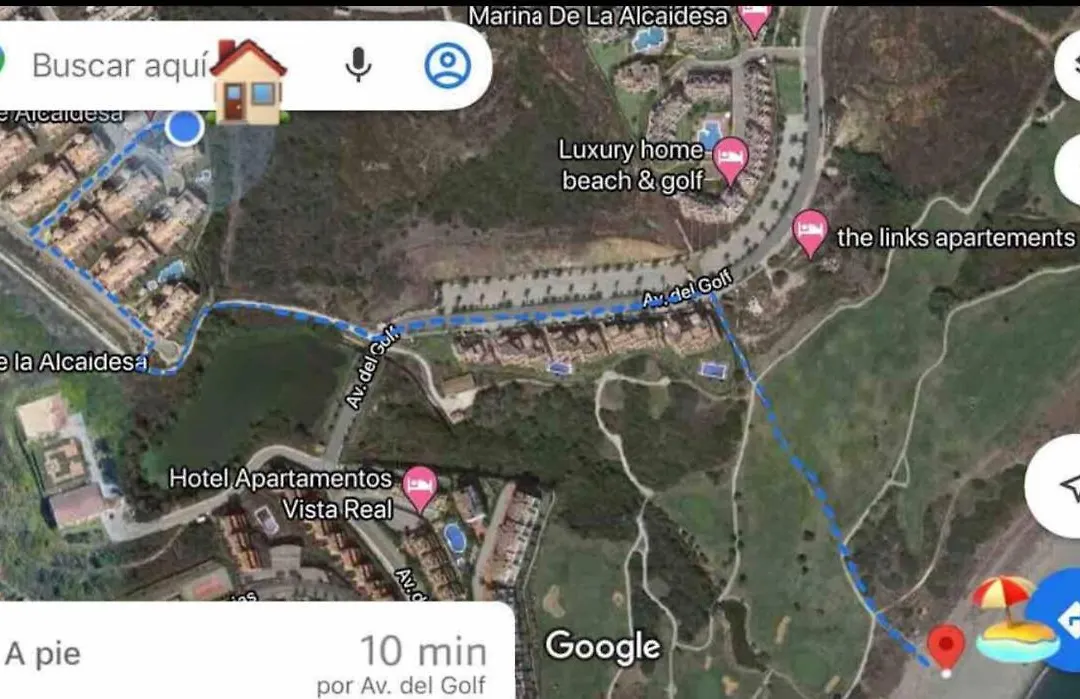Image resolution: width=1080 pixels, height=699 pixels.
Task: Tap the Marina De La Alcaidesa pin
Action: tap(754, 18)
